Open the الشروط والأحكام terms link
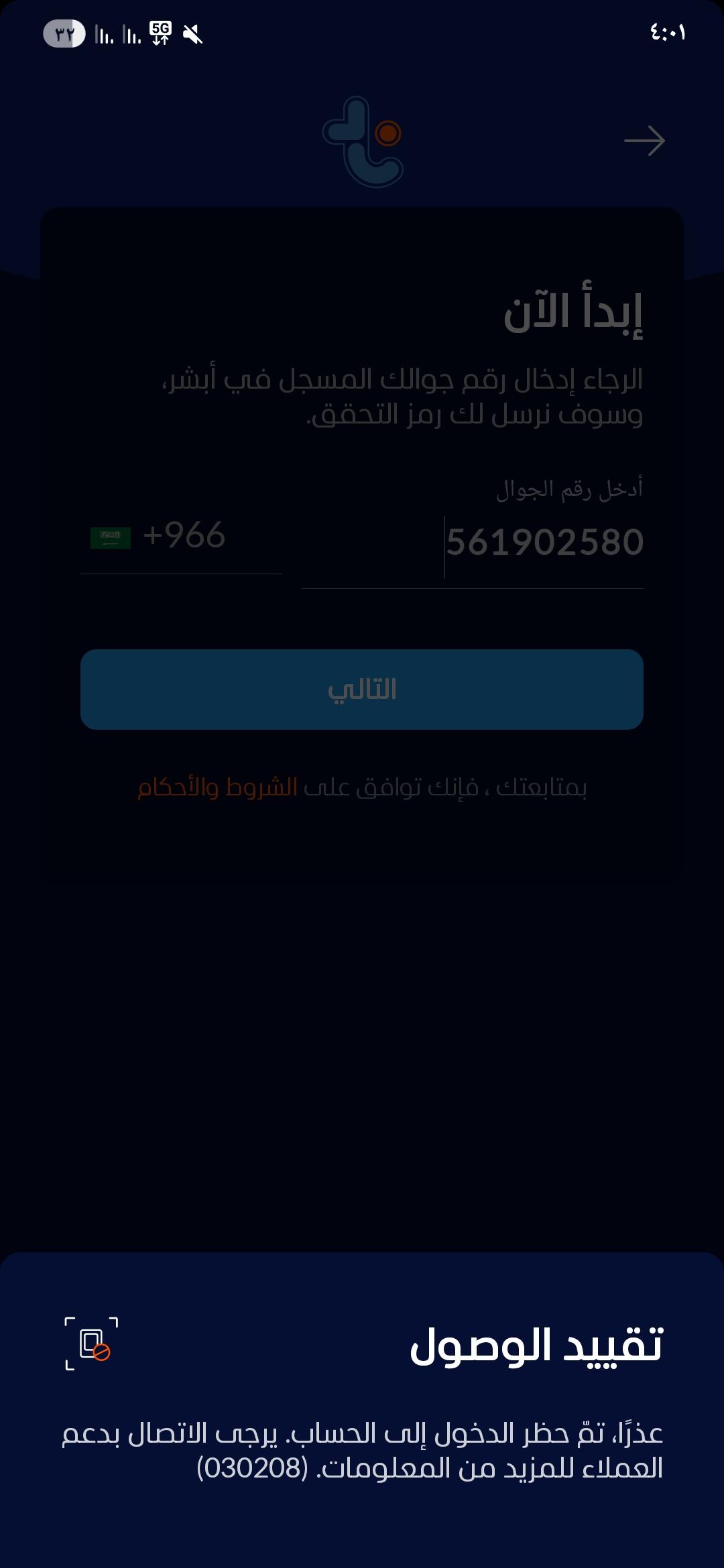This screenshot has height=1568, width=724. (217, 787)
